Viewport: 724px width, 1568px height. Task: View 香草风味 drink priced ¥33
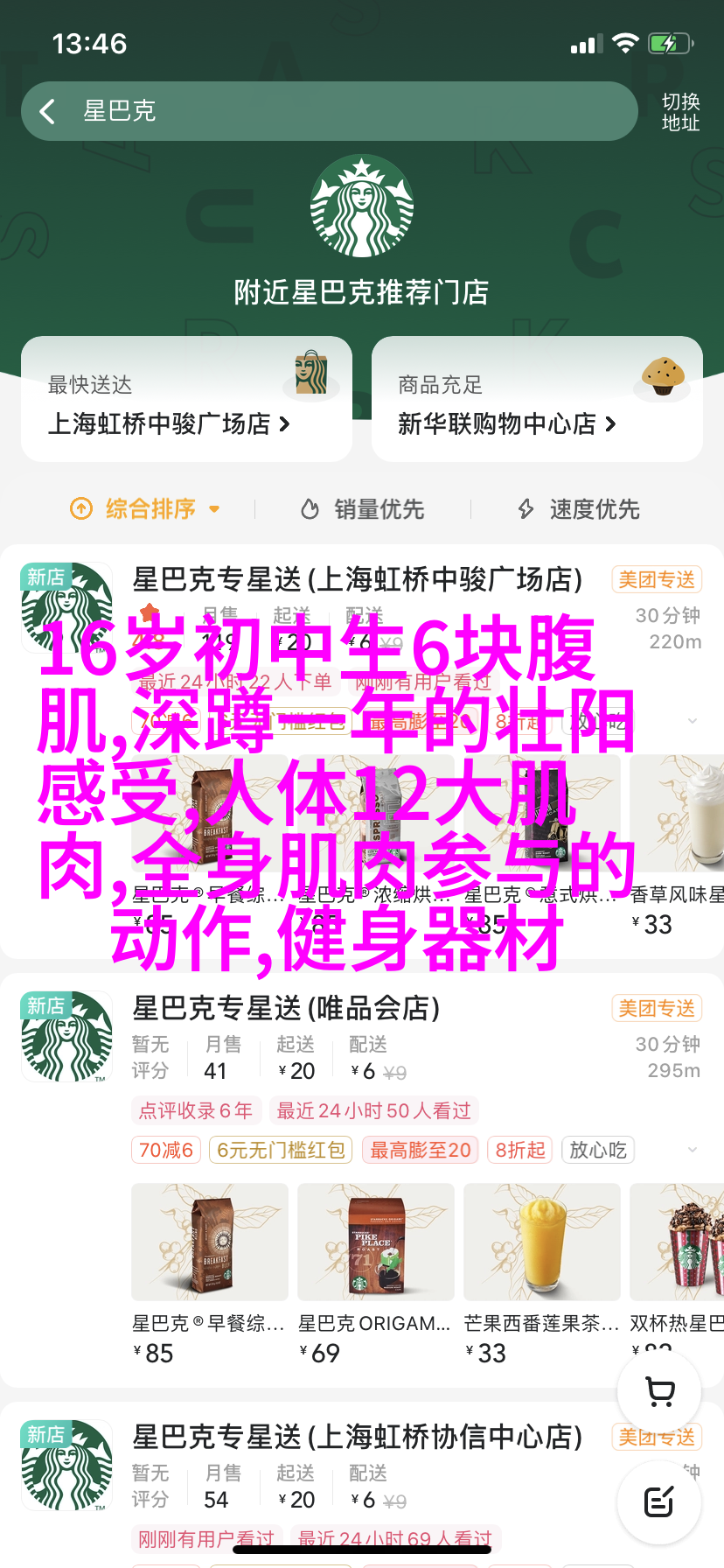click(x=678, y=814)
